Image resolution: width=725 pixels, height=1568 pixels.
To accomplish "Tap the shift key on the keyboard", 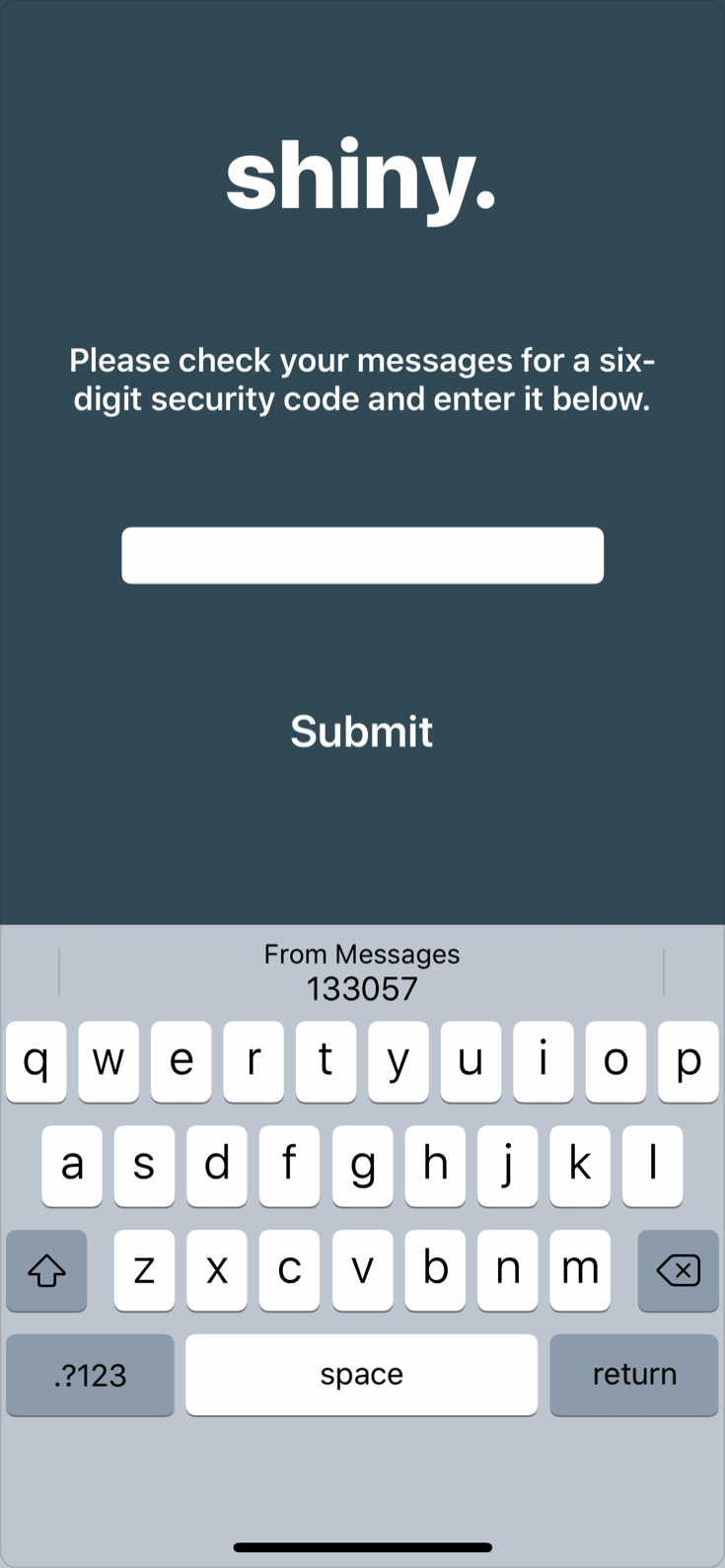I will point(46,1271).
